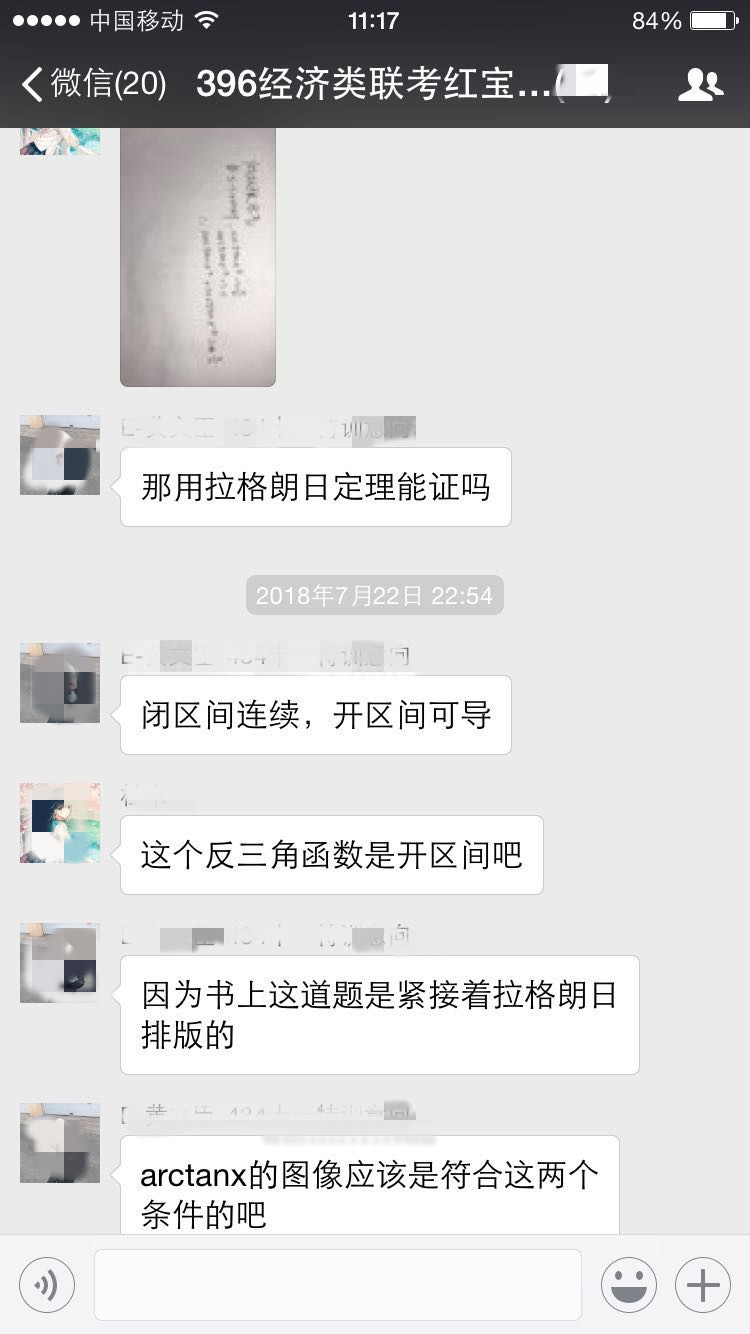
Task: Open the emoji sticker panel
Action: coord(629,1284)
